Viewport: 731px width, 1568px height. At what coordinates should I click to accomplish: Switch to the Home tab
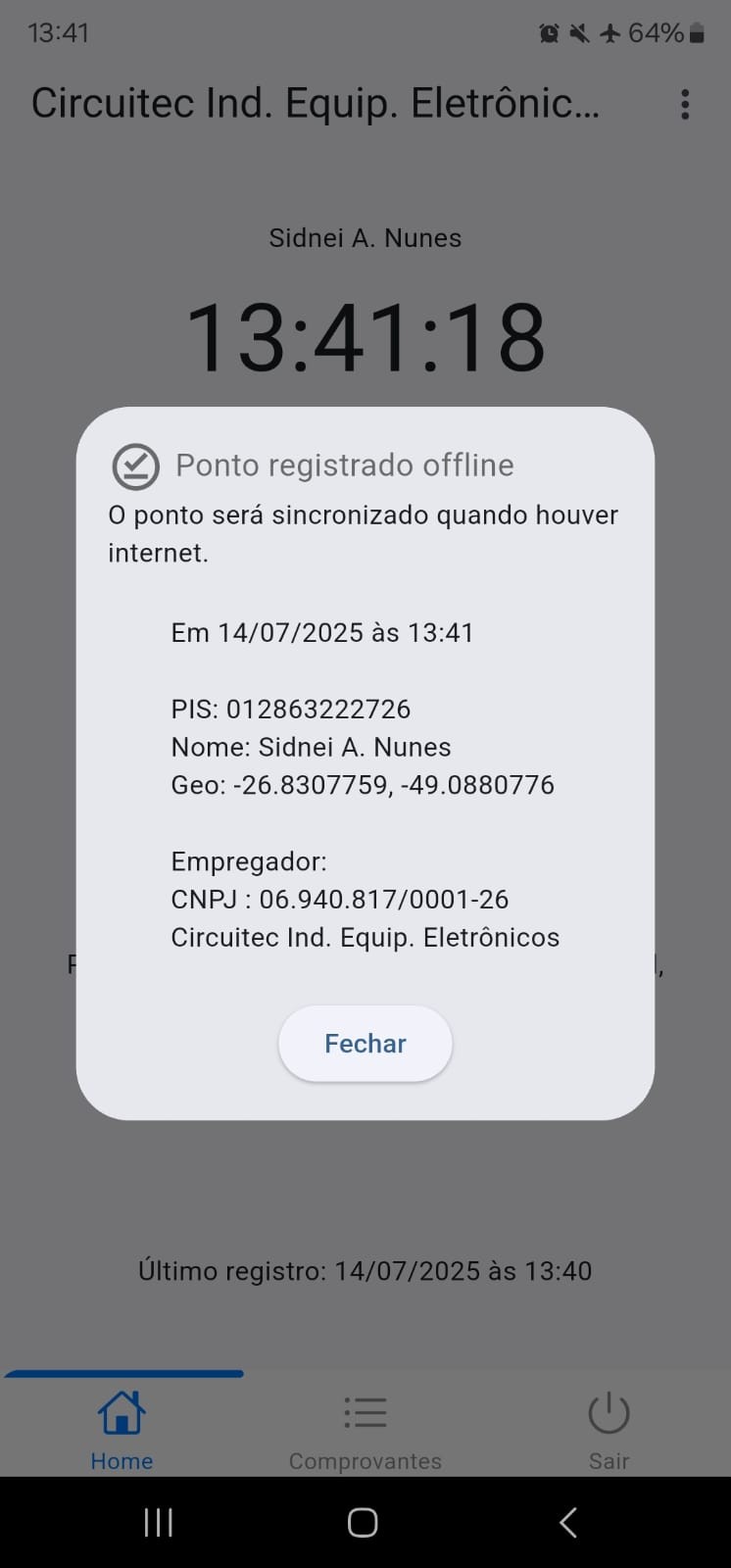click(x=122, y=1429)
